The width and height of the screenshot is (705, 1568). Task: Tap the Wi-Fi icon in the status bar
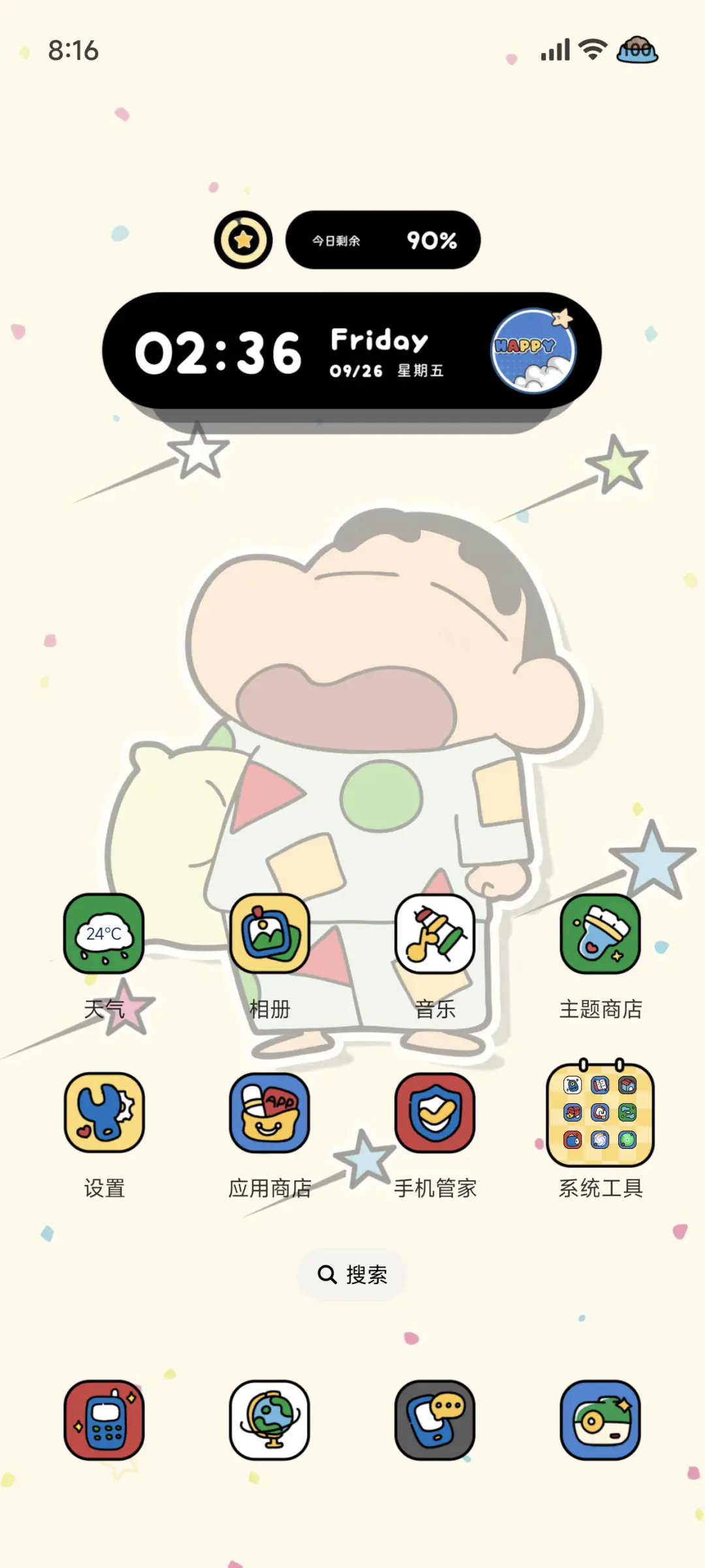591,50
